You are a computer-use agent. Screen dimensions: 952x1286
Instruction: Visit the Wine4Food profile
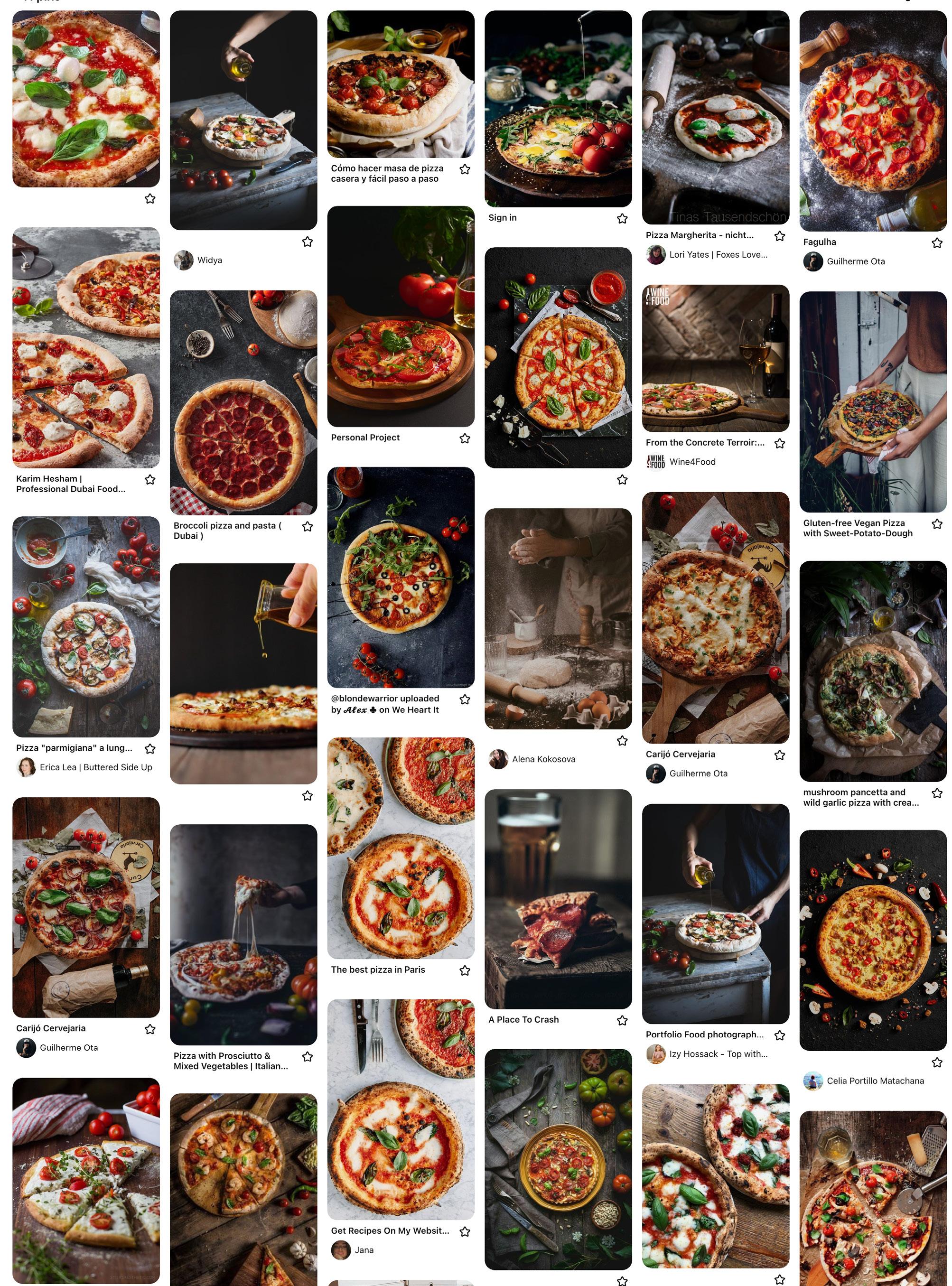[691, 462]
